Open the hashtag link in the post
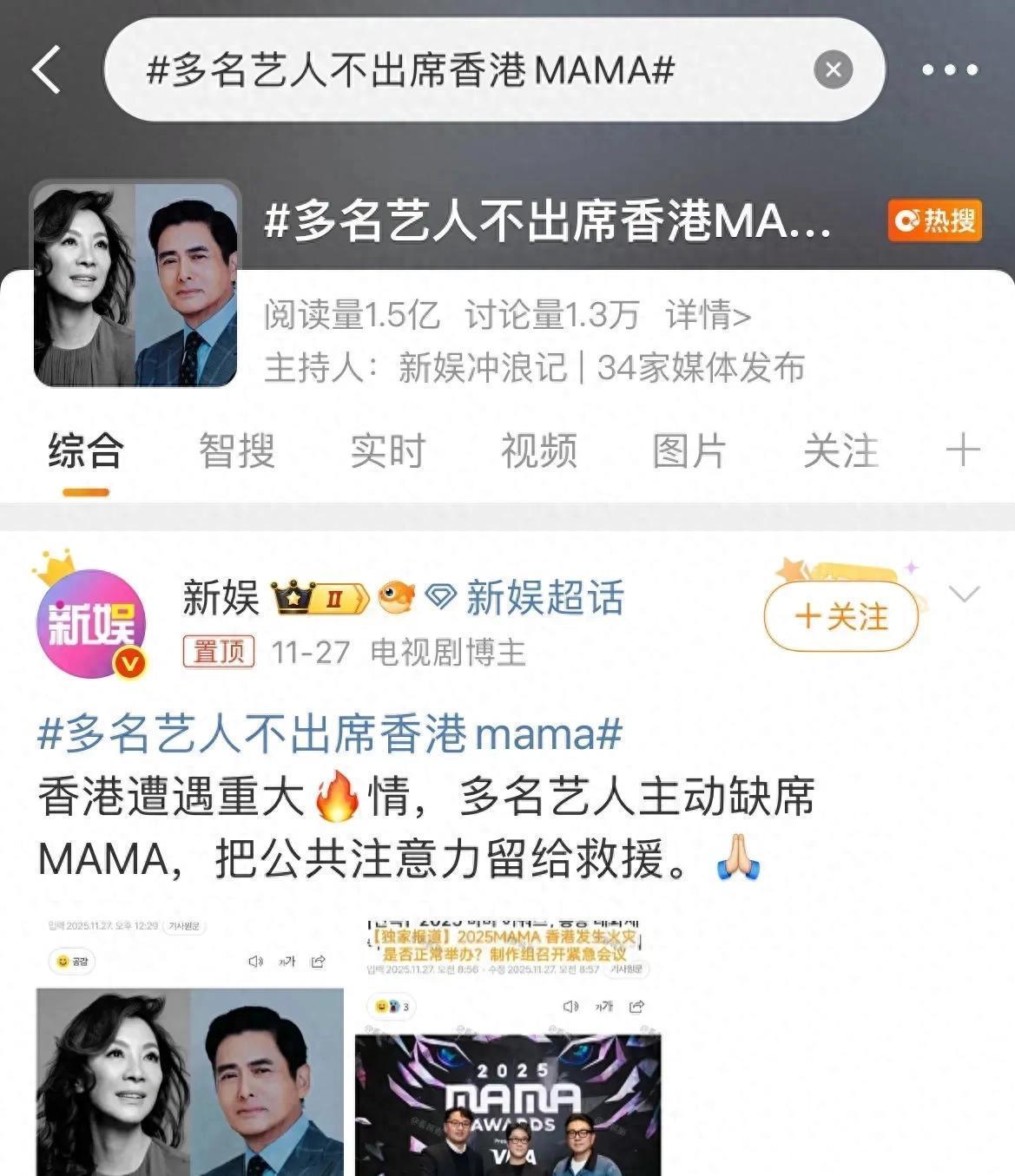 click(x=330, y=734)
